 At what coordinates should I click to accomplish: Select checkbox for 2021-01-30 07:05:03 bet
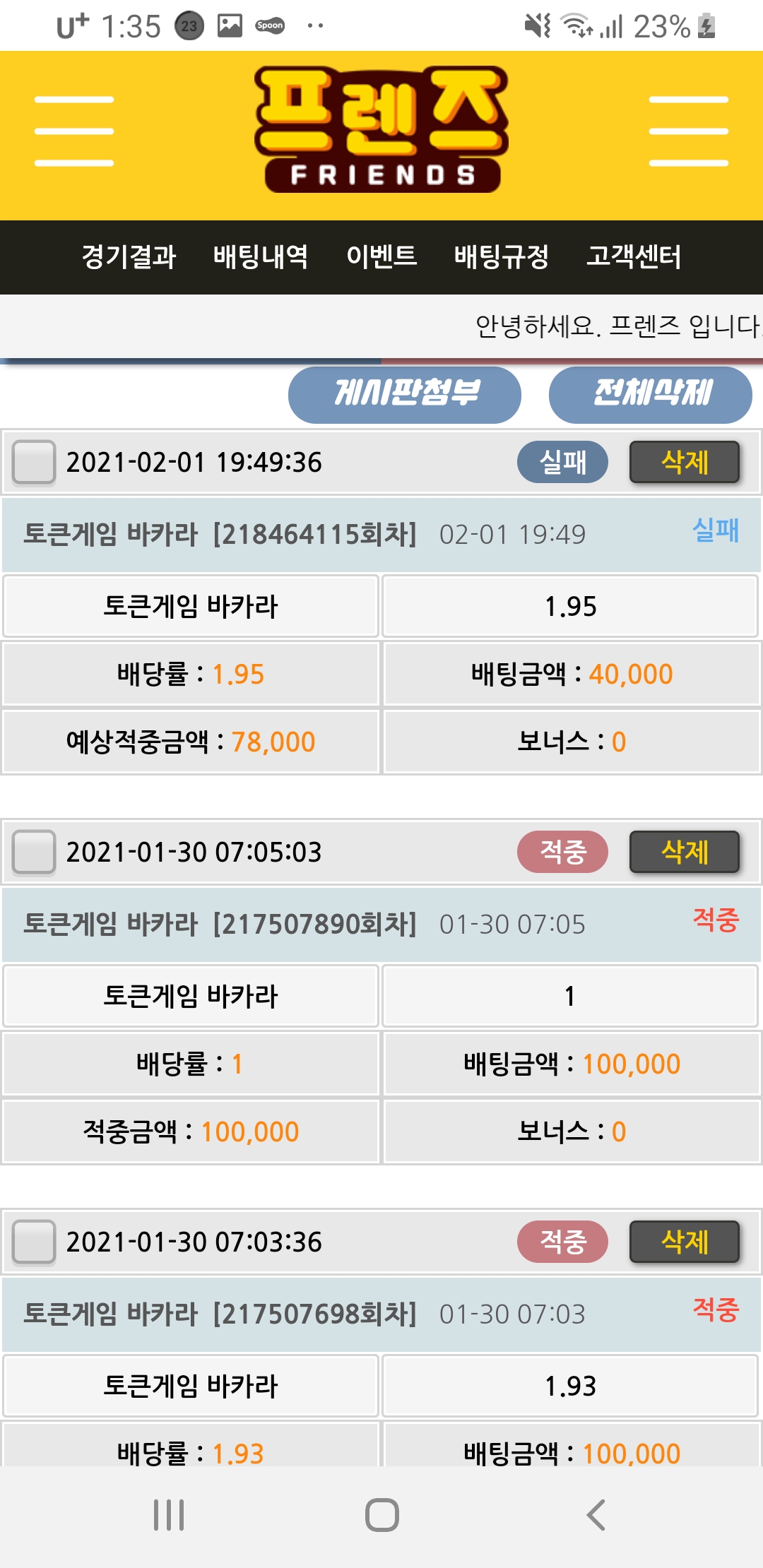[34, 853]
